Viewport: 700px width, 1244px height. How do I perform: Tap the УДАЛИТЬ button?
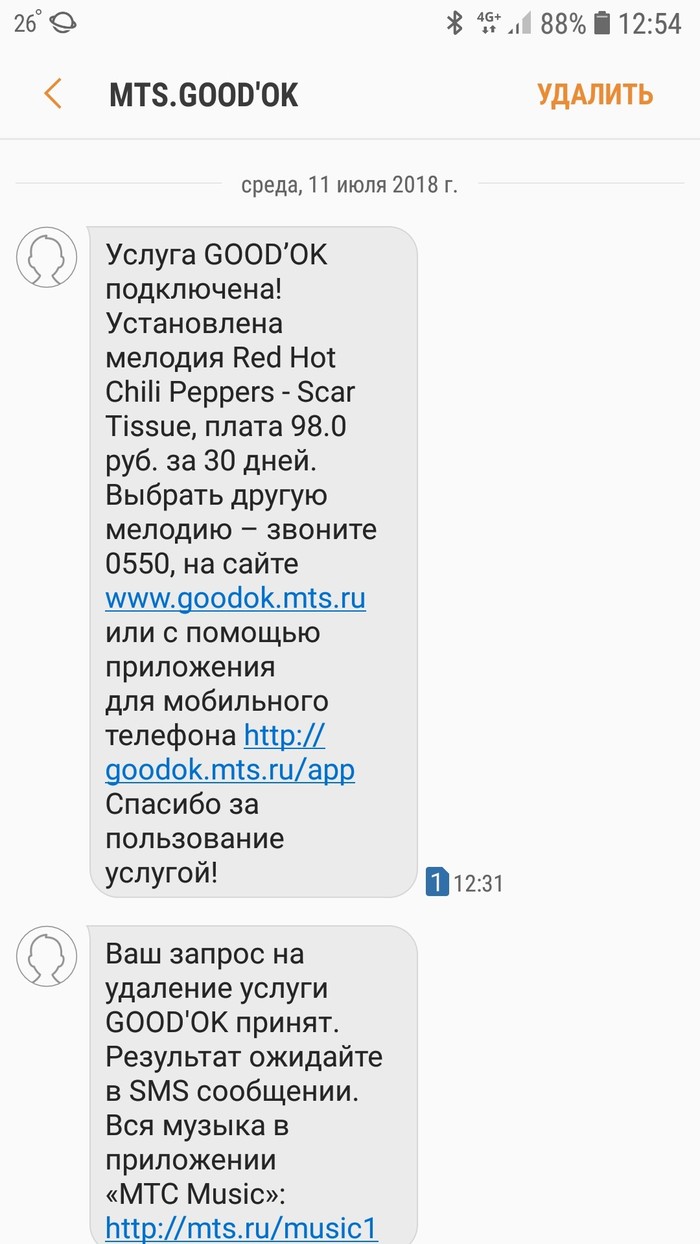595,95
